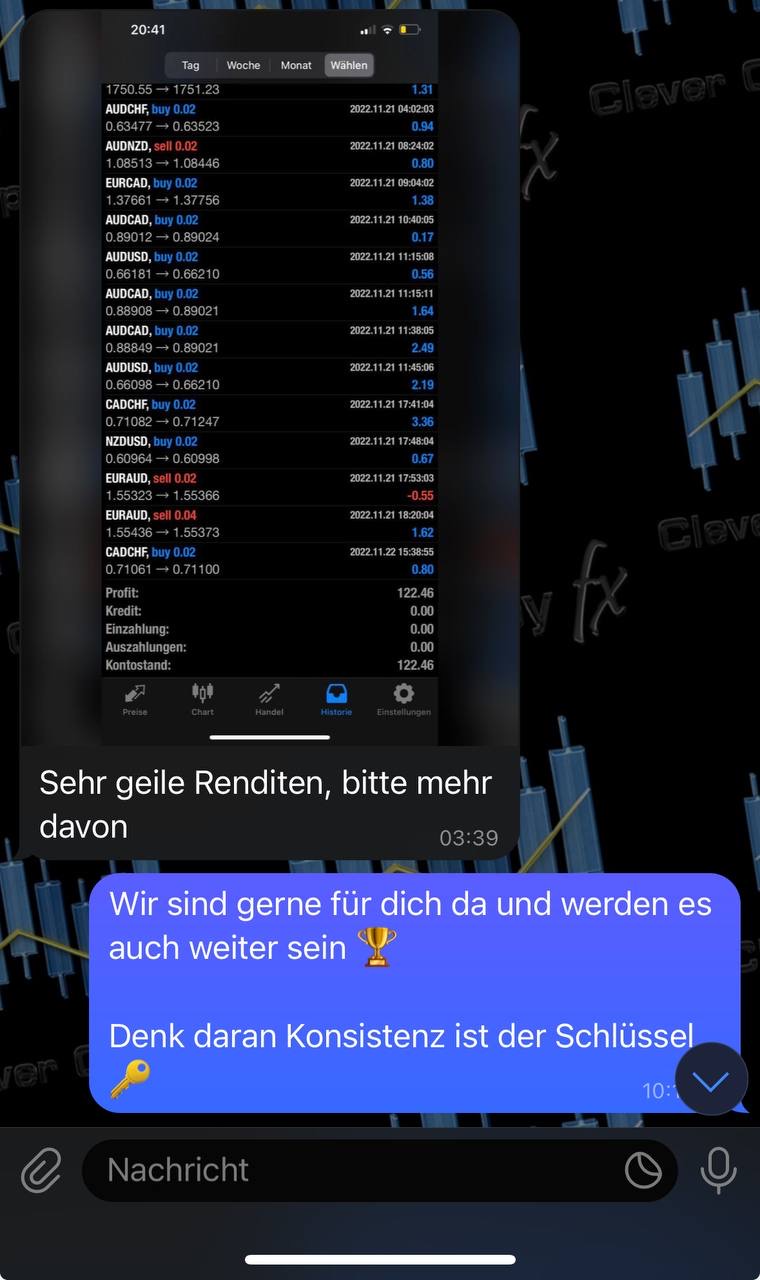Focus the Nachricht message input field
The height and width of the screenshot is (1280, 760).
[350, 1170]
